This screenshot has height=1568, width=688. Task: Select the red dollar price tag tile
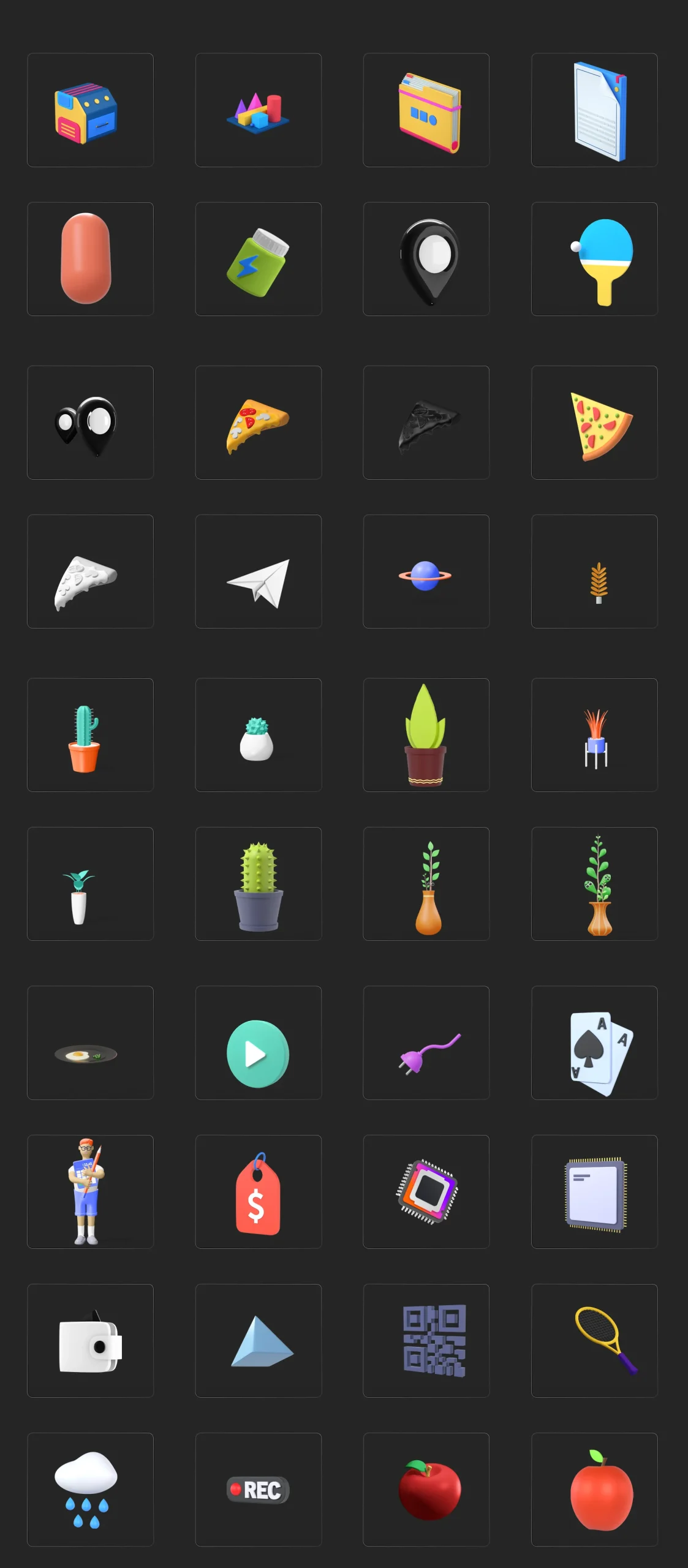coord(258,1191)
